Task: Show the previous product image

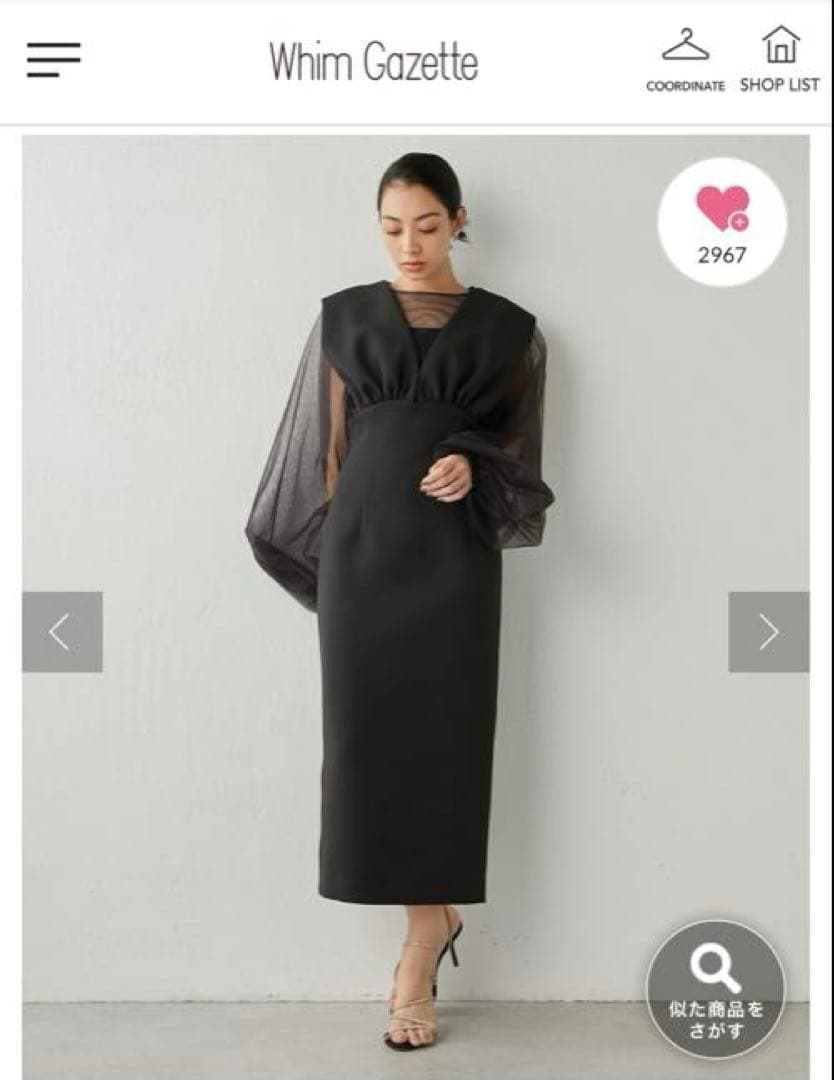Action: 62,632
